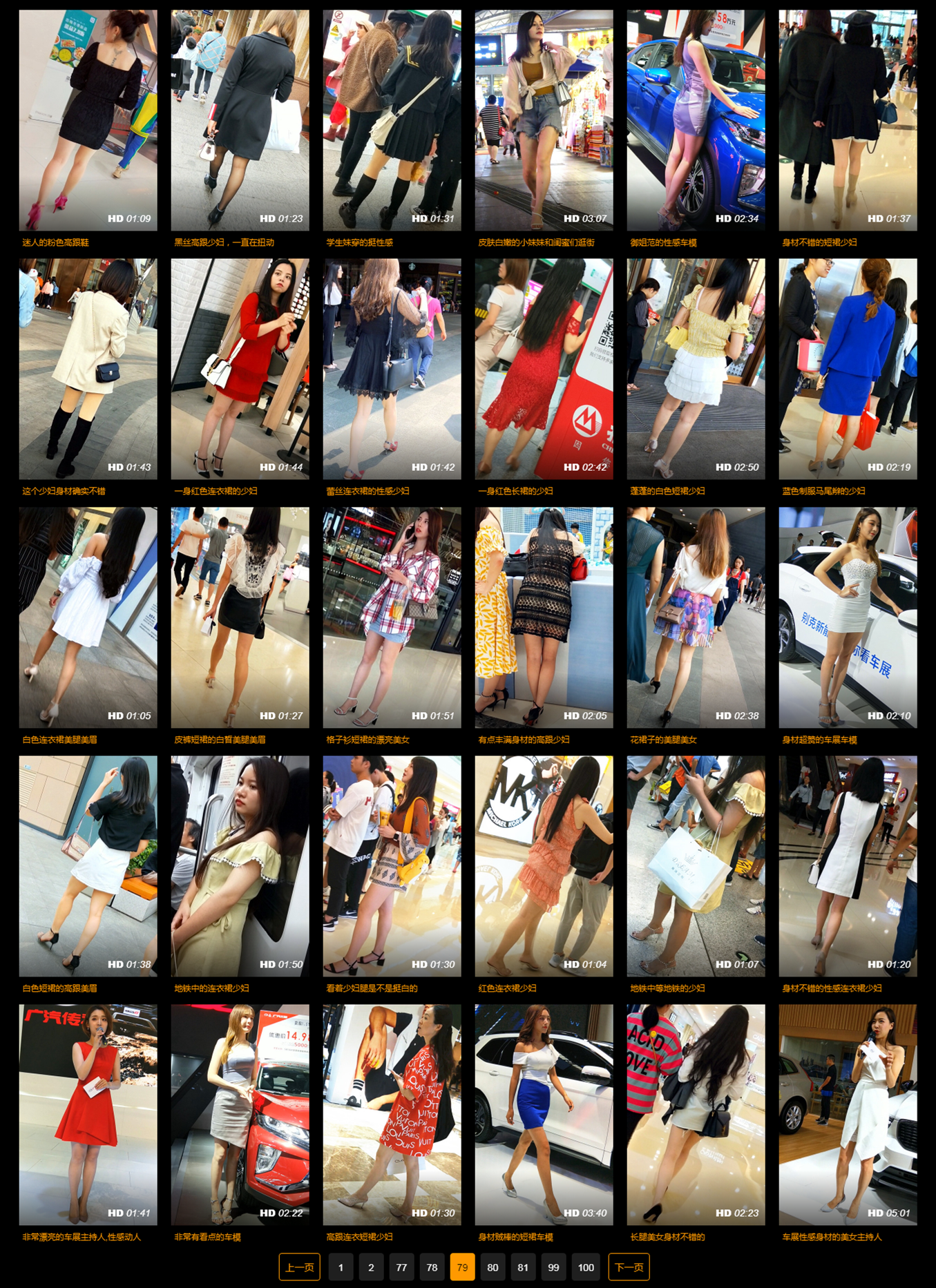Jump to page 1

pyautogui.click(x=341, y=1267)
